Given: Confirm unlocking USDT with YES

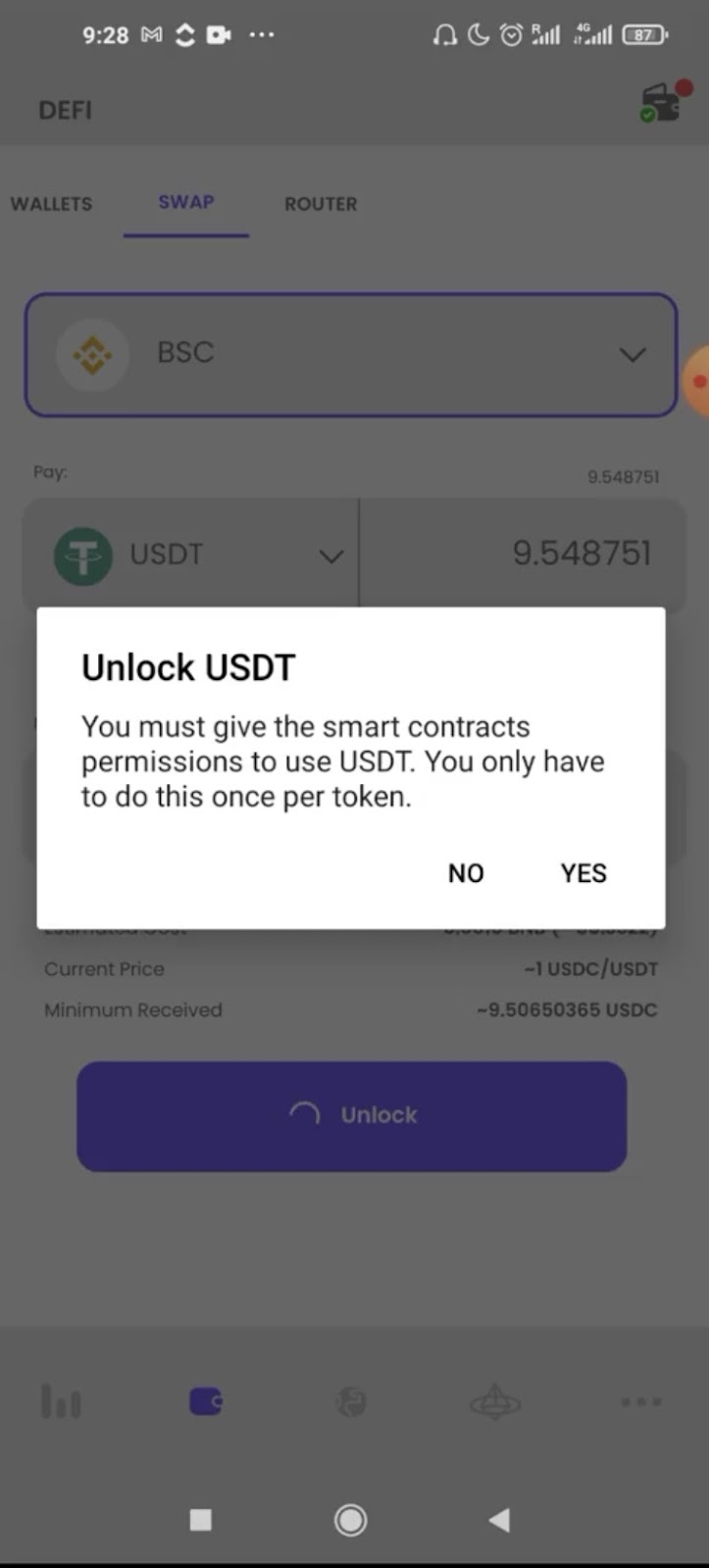Looking at the screenshot, I should pos(583,873).
